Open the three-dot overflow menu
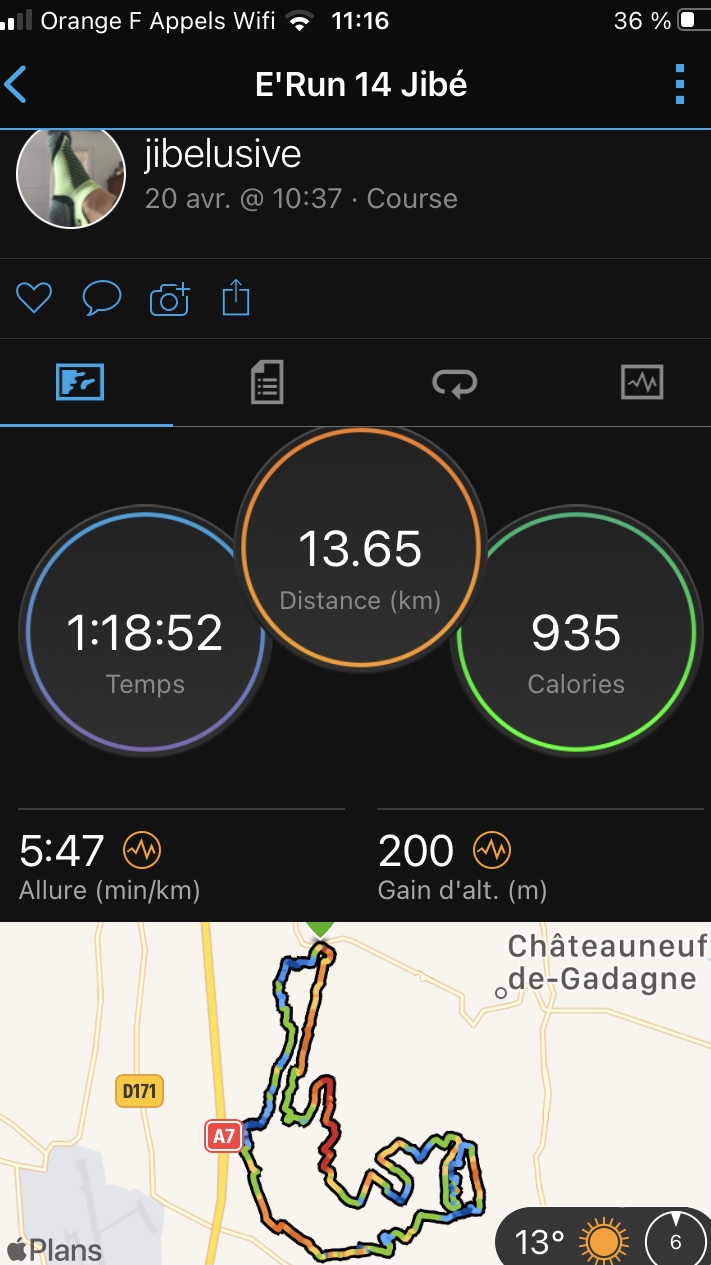 [679, 85]
